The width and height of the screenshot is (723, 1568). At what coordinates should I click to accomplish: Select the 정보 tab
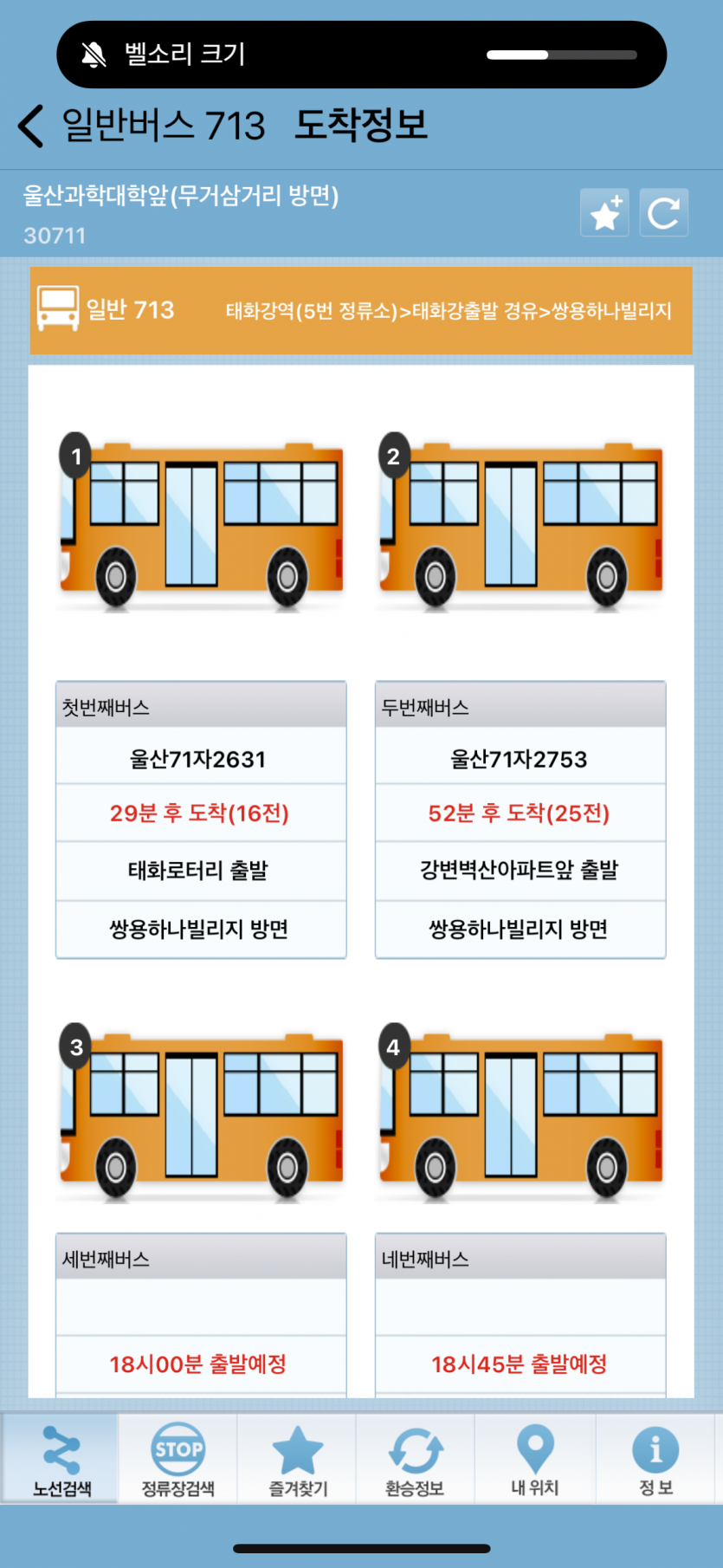(x=655, y=1459)
